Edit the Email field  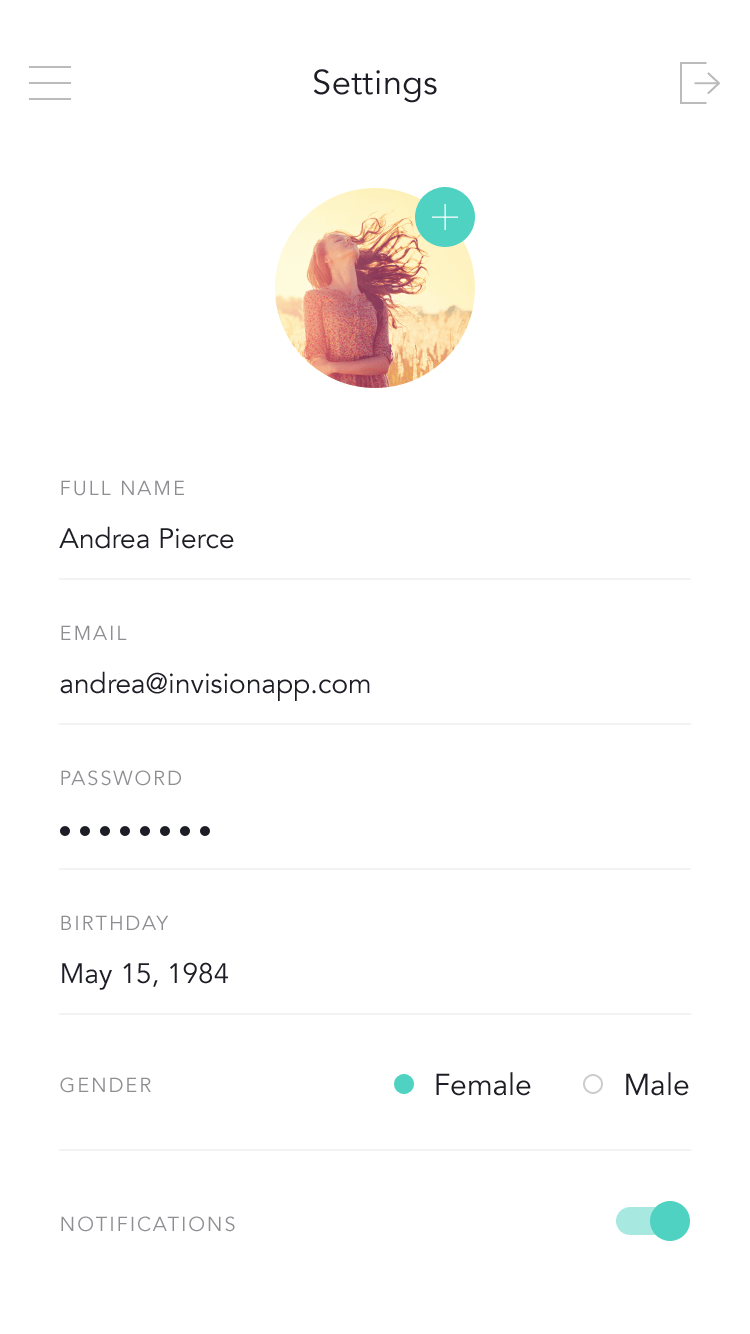[215, 685]
